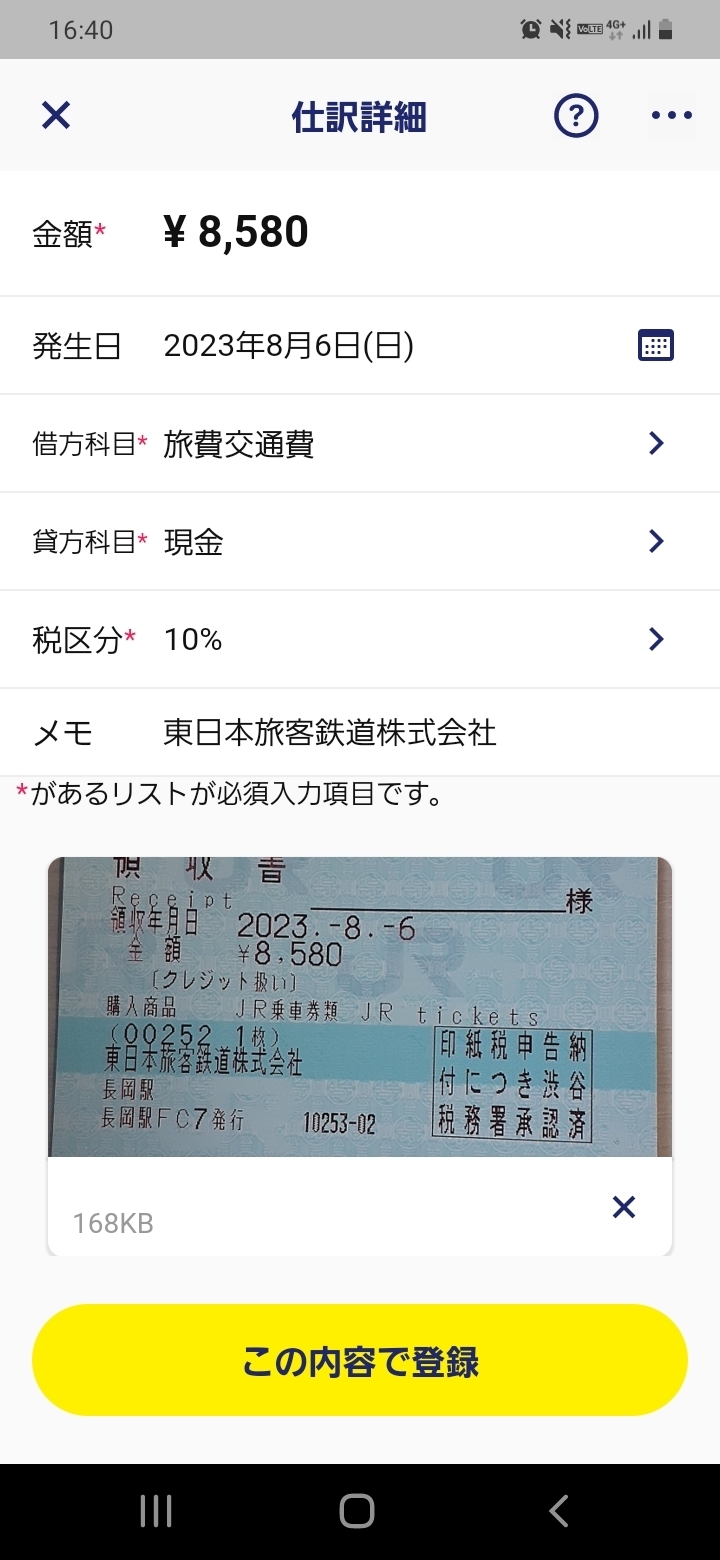
Task: Register with この内容で登録 button
Action: pyautogui.click(x=360, y=1360)
